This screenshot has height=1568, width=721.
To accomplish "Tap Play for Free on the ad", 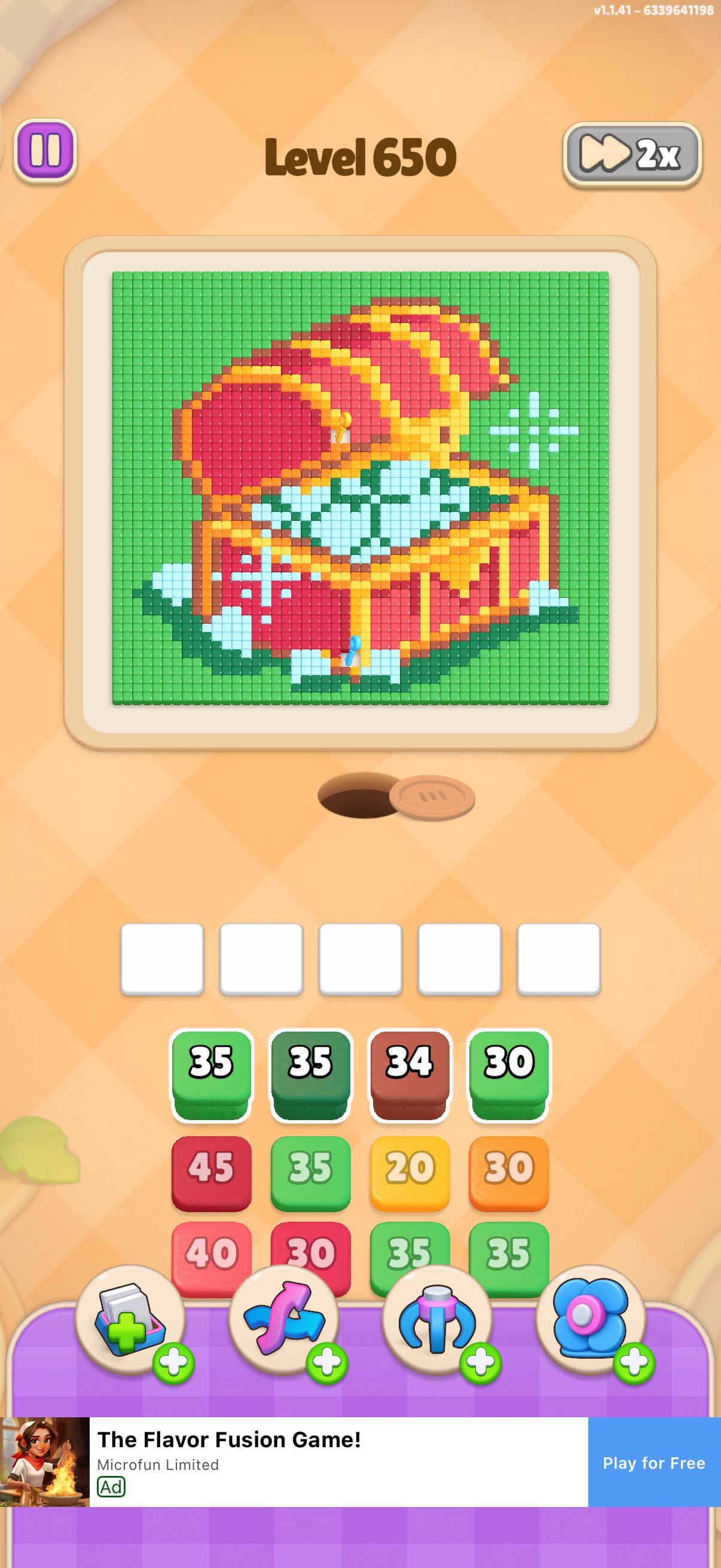I will click(654, 1463).
